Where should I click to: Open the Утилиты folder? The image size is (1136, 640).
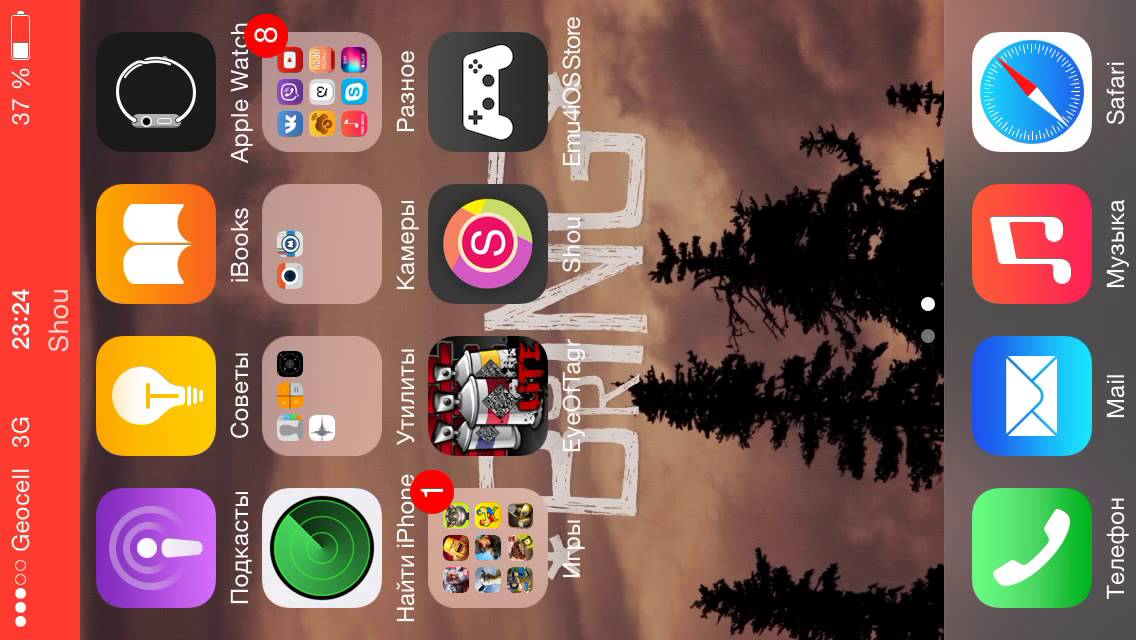point(322,396)
